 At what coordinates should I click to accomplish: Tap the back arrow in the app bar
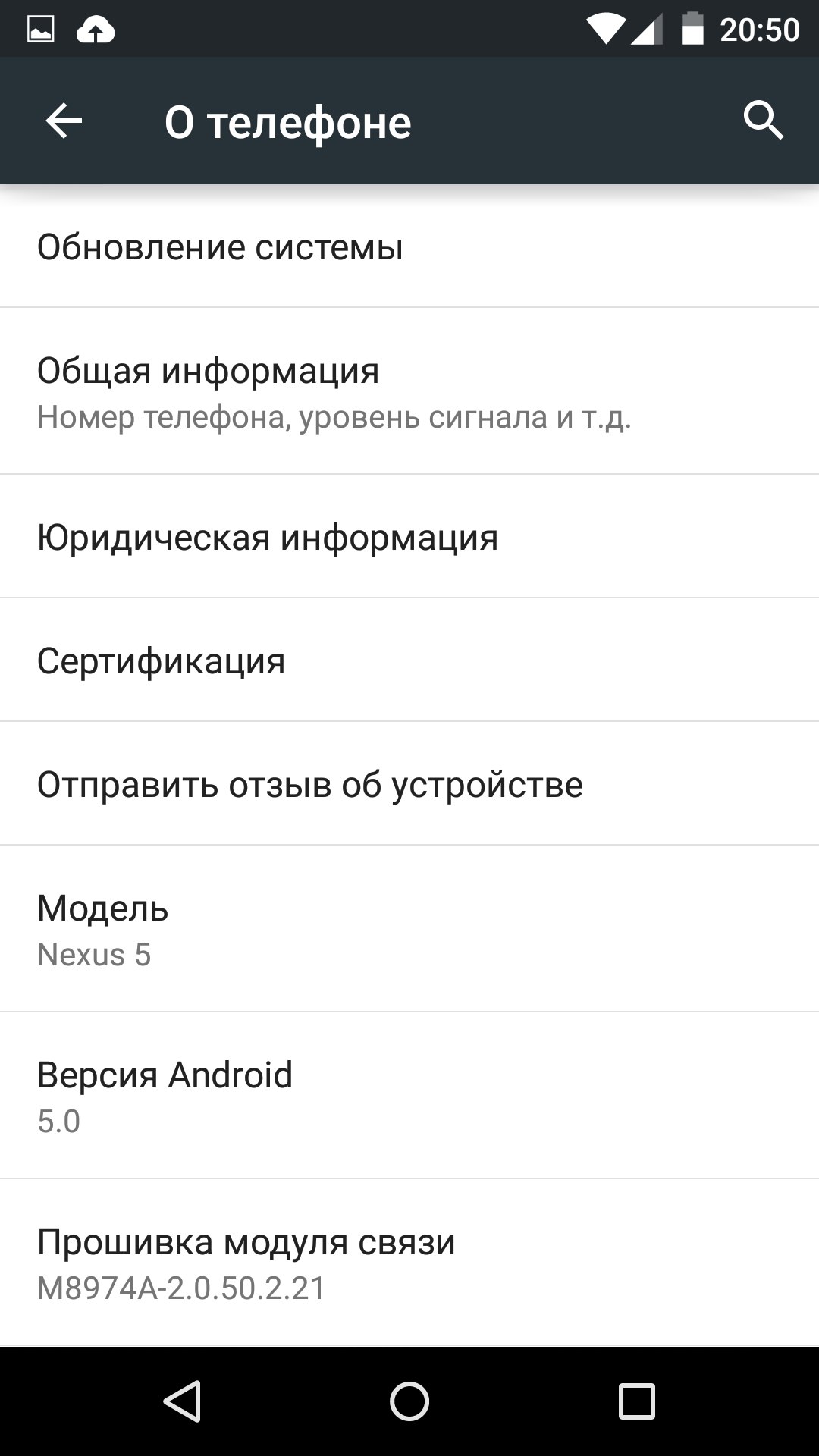click(x=64, y=121)
